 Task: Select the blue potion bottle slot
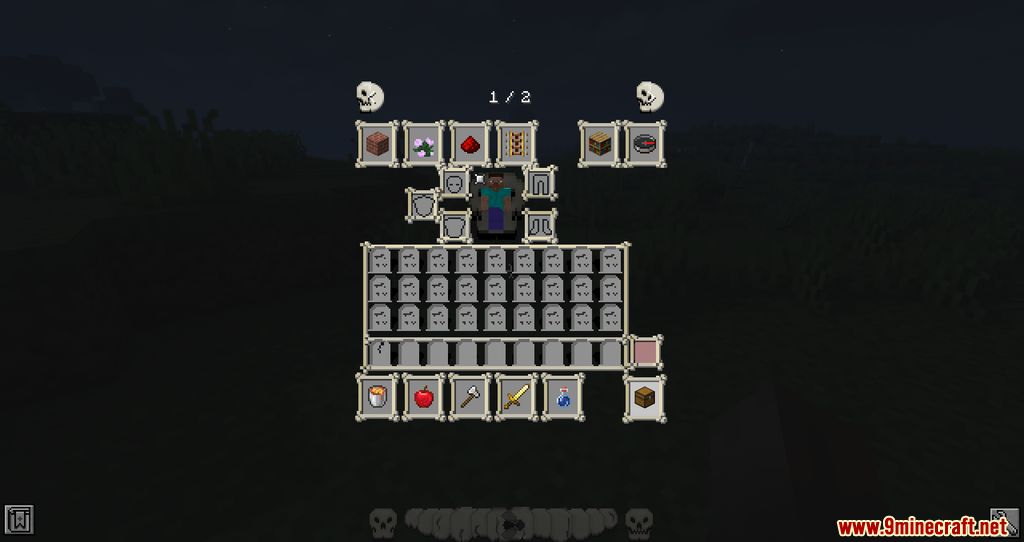point(562,396)
